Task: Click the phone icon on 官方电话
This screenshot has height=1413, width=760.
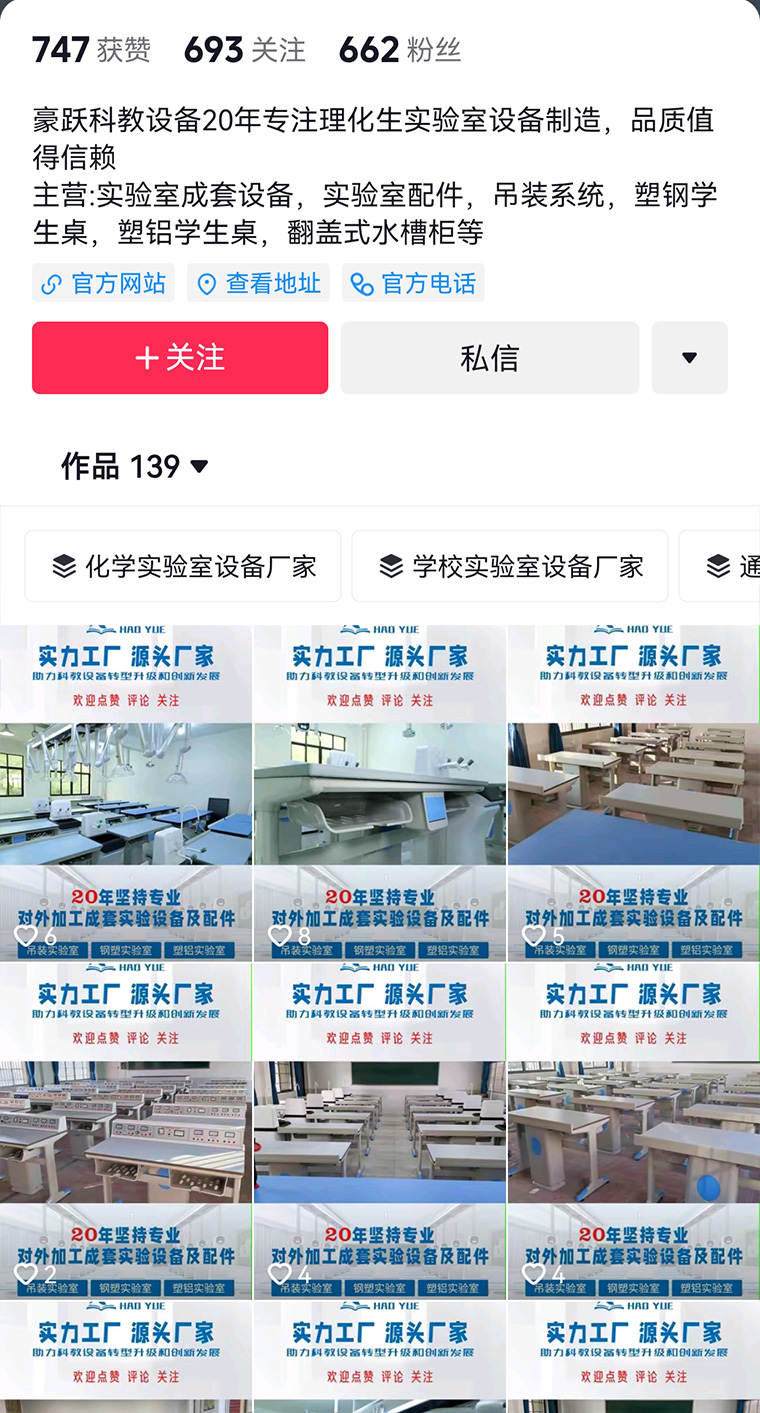Action: click(360, 282)
